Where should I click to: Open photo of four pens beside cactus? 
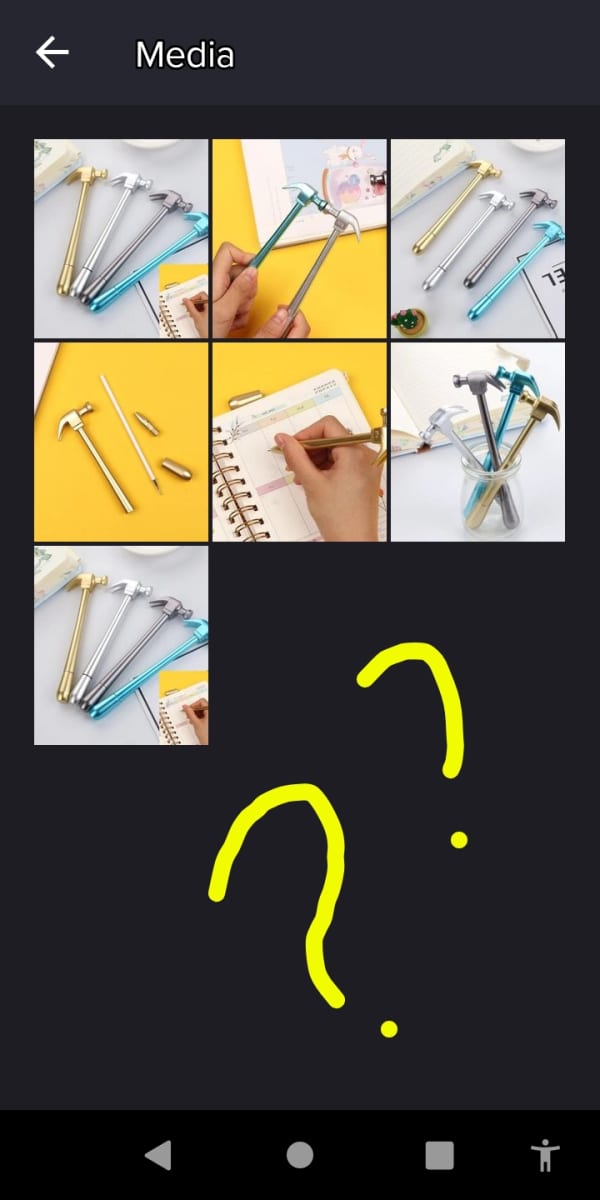tap(477, 239)
